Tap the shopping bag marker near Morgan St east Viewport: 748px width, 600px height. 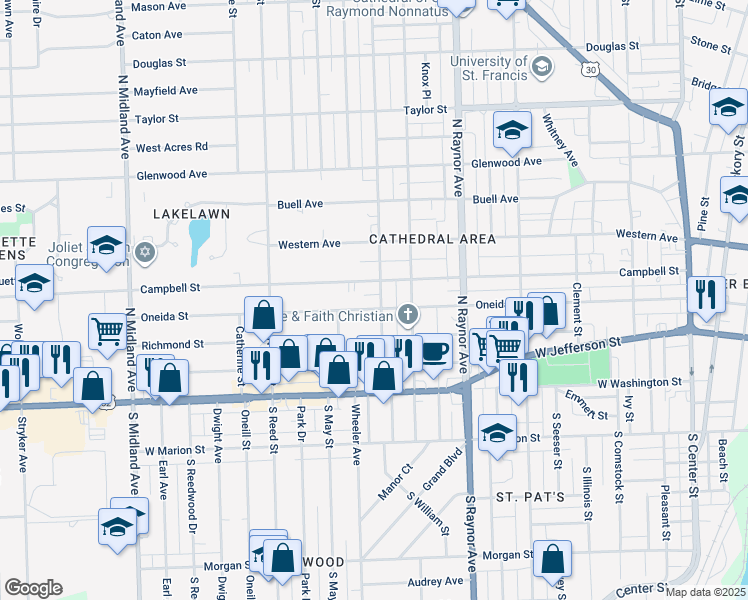pyautogui.click(x=552, y=559)
